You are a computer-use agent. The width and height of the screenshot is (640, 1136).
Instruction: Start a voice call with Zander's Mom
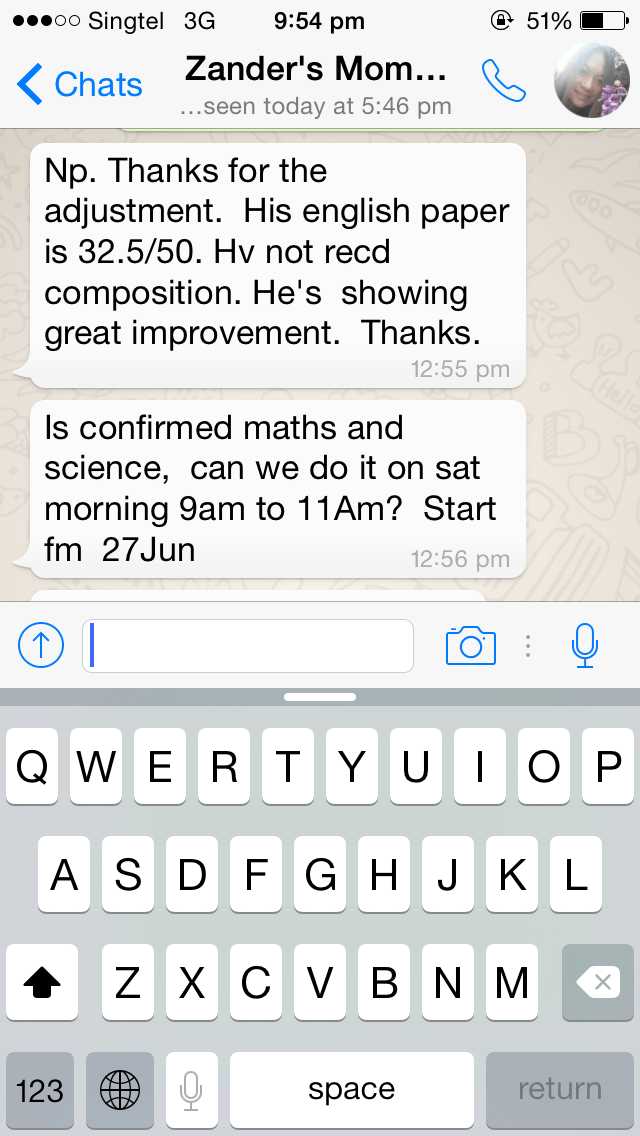[x=503, y=82]
